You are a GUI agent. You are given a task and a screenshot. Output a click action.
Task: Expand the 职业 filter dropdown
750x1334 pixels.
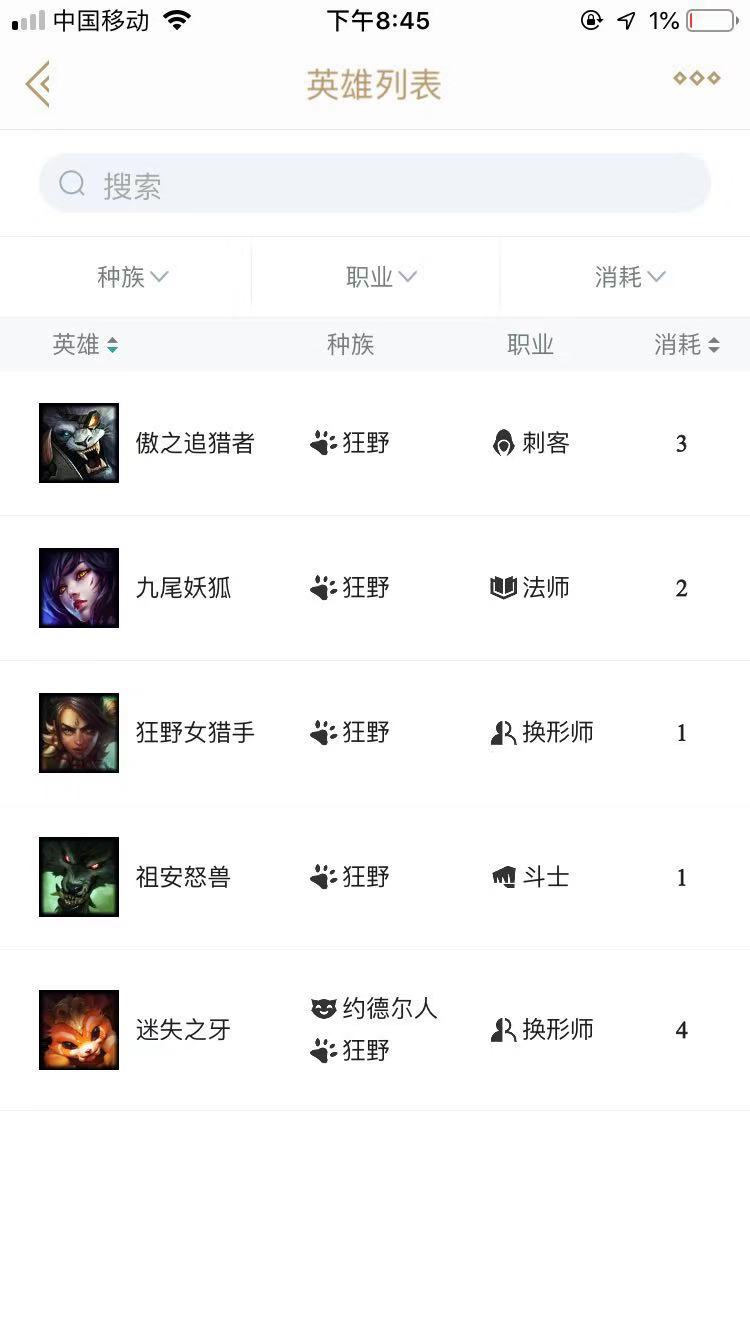point(381,277)
